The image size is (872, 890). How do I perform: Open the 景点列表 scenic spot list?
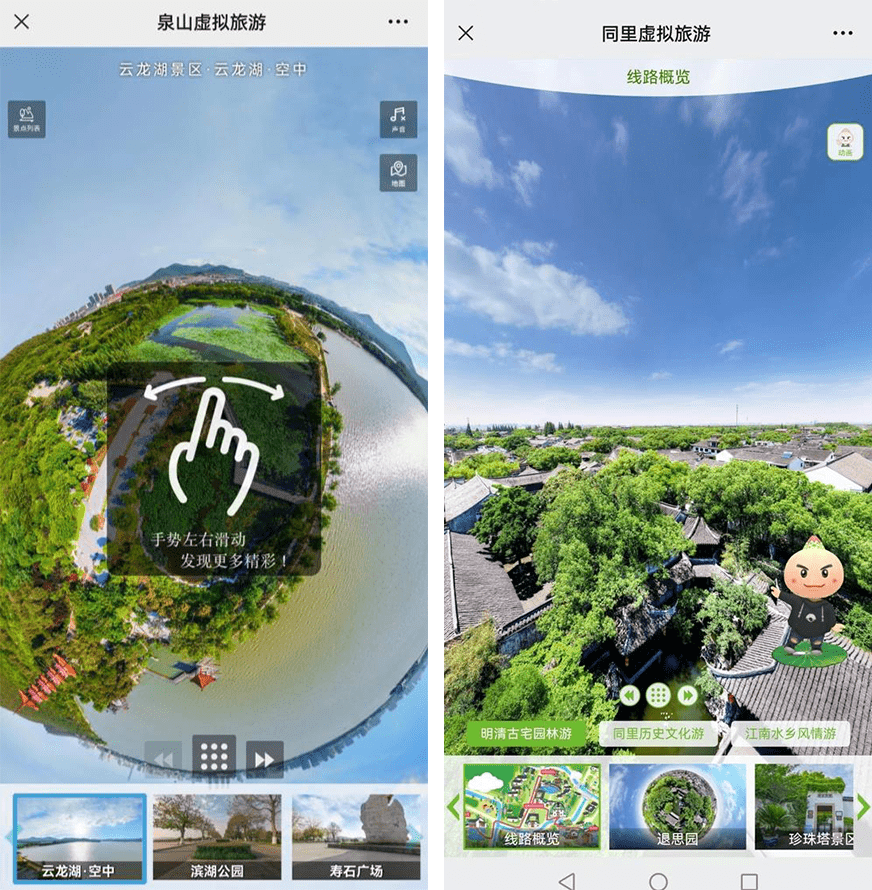(x=27, y=119)
